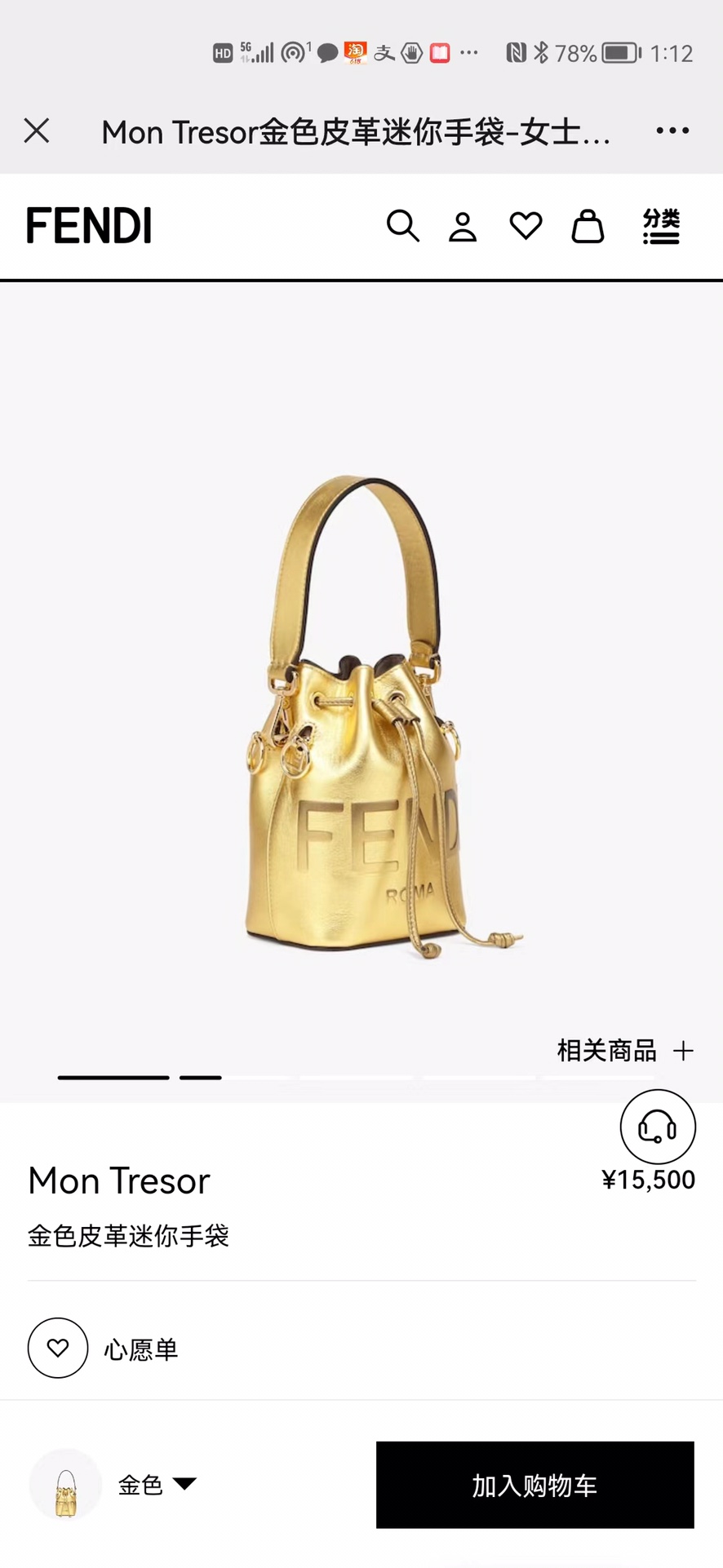Screen dimensions: 723x1568
Task: Add Mon Tresor to 心愿单
Action: click(58, 1349)
